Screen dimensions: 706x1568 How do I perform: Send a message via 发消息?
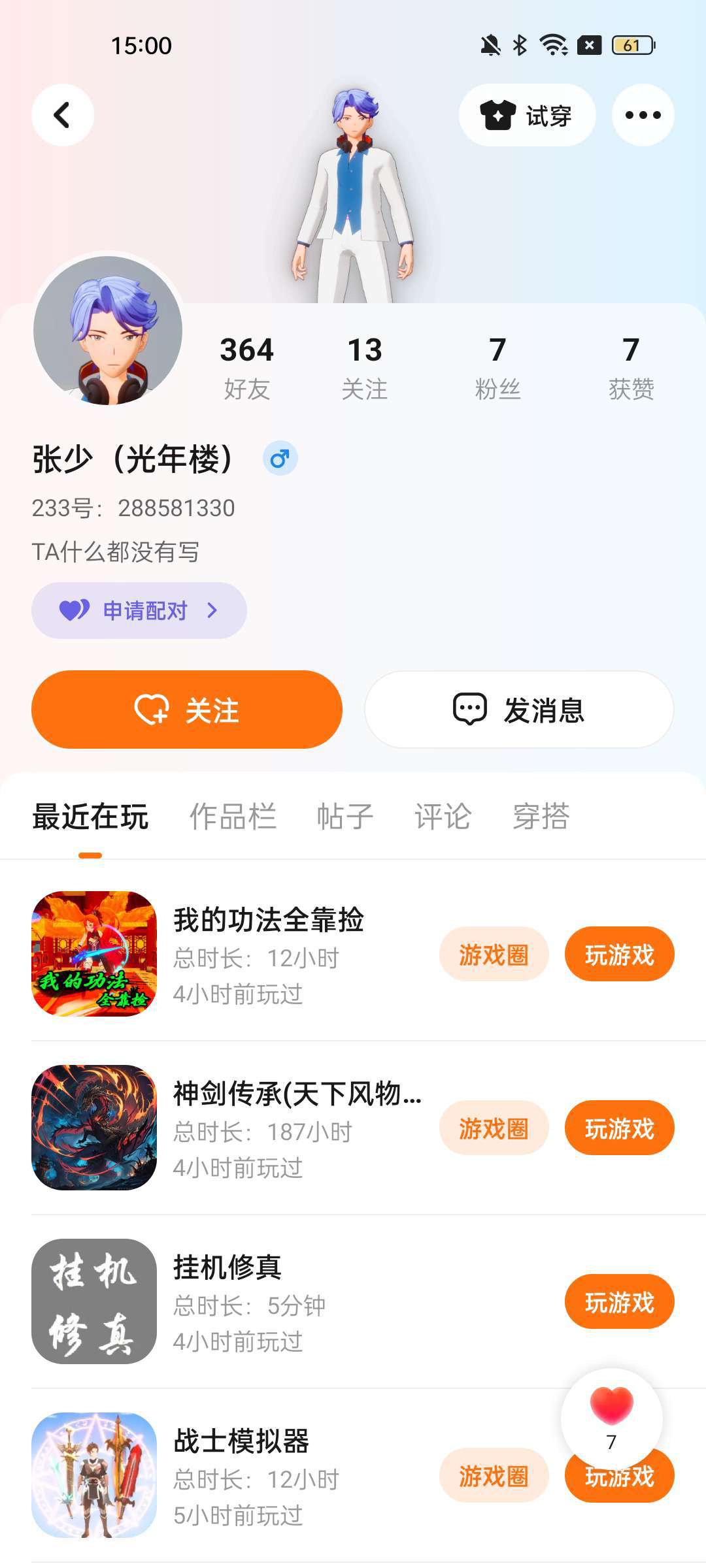519,710
